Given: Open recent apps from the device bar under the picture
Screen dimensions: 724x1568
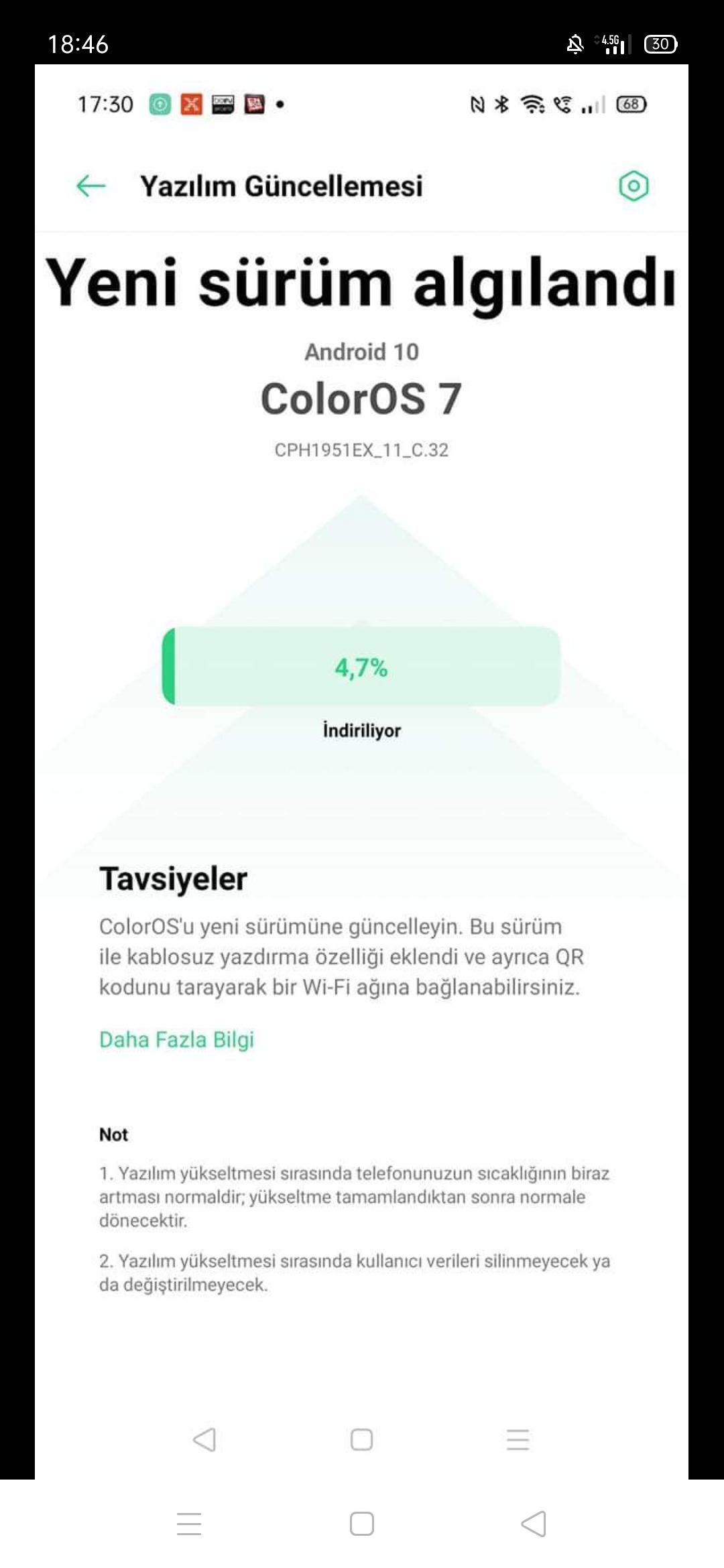Looking at the screenshot, I should point(189,1523).
